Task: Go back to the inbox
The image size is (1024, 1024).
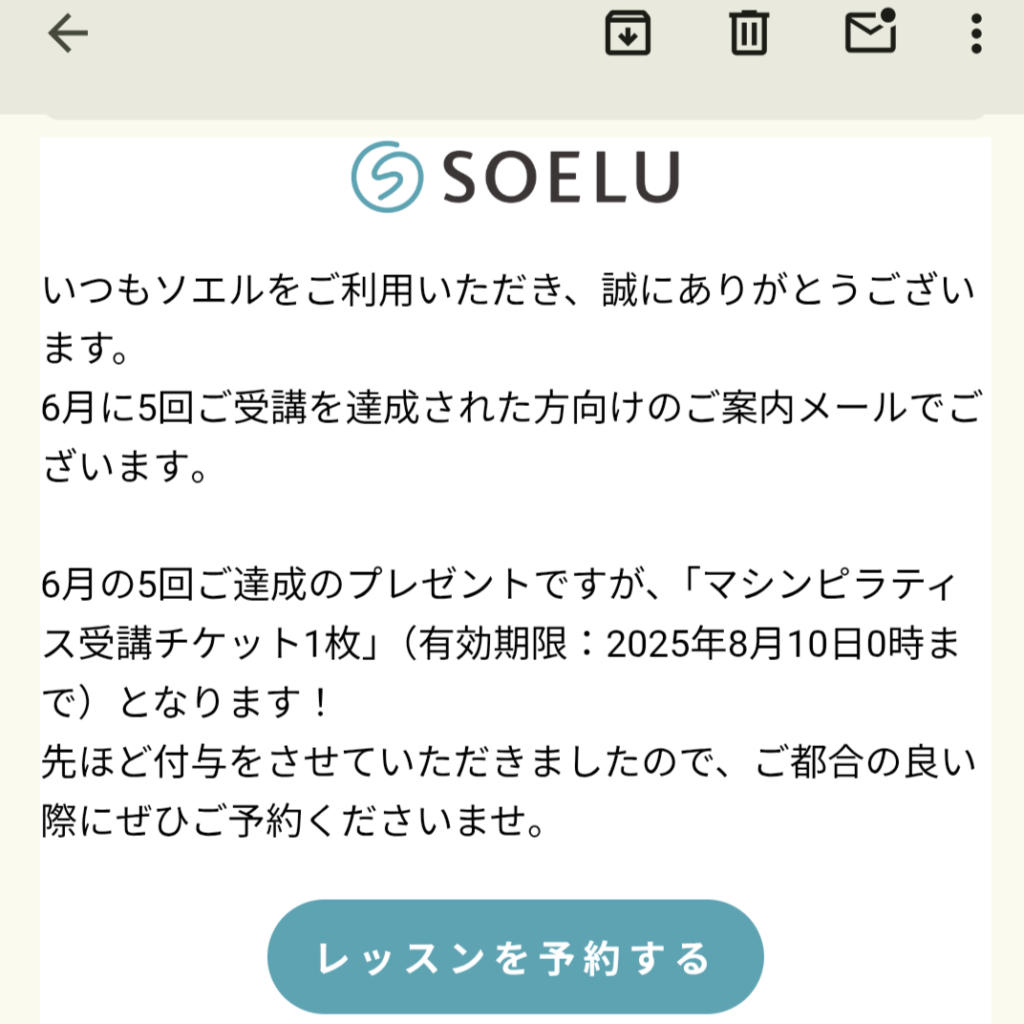Action: pos(68,35)
